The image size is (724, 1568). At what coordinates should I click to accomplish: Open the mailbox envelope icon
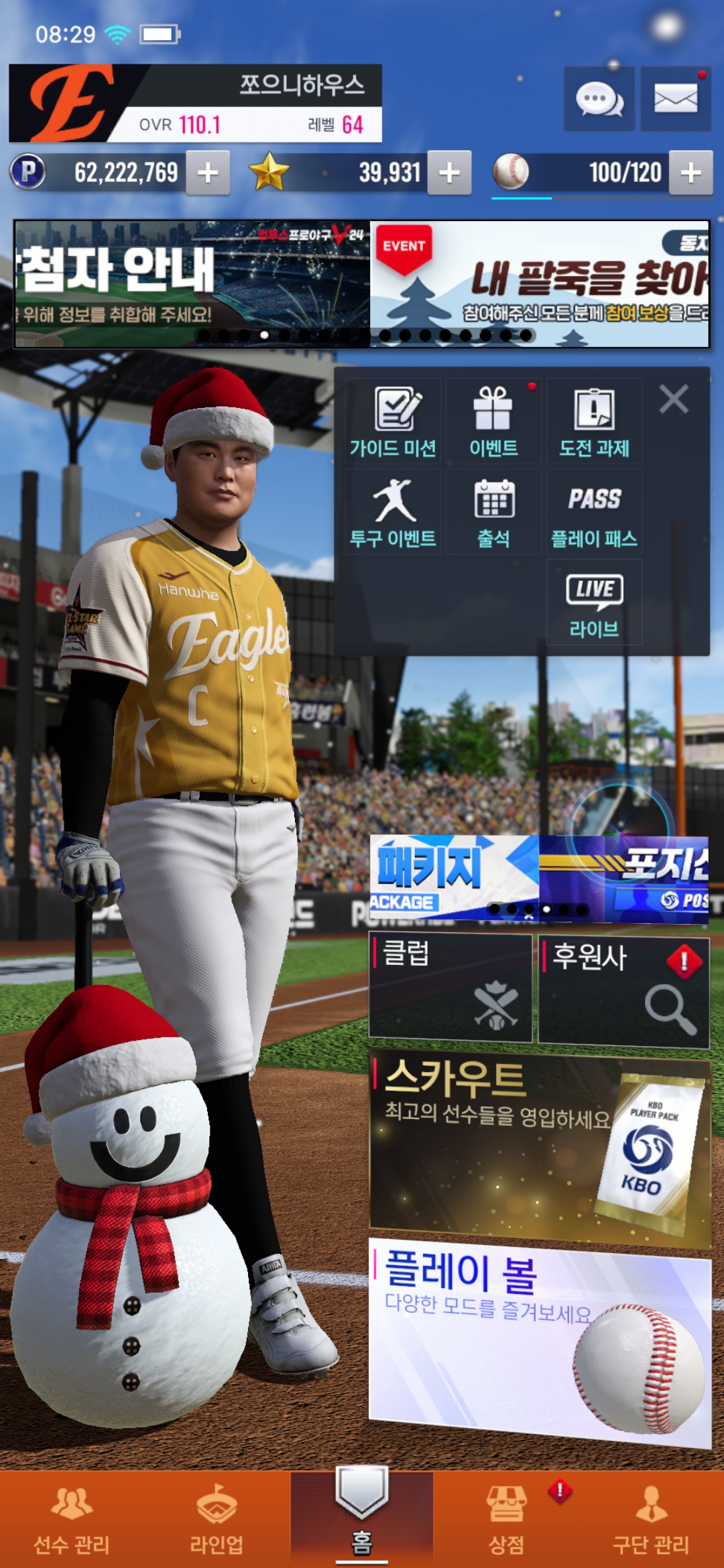coord(675,99)
